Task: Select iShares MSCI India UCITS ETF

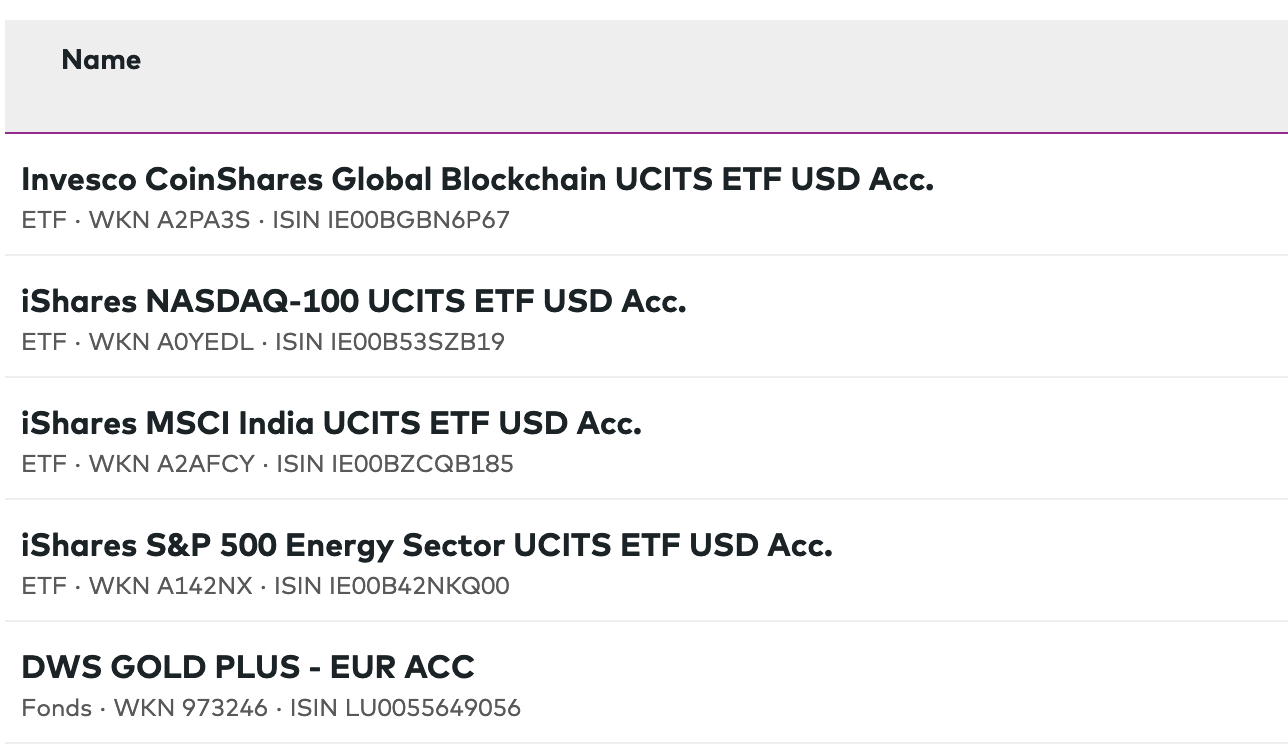Action: pyautogui.click(x=331, y=424)
